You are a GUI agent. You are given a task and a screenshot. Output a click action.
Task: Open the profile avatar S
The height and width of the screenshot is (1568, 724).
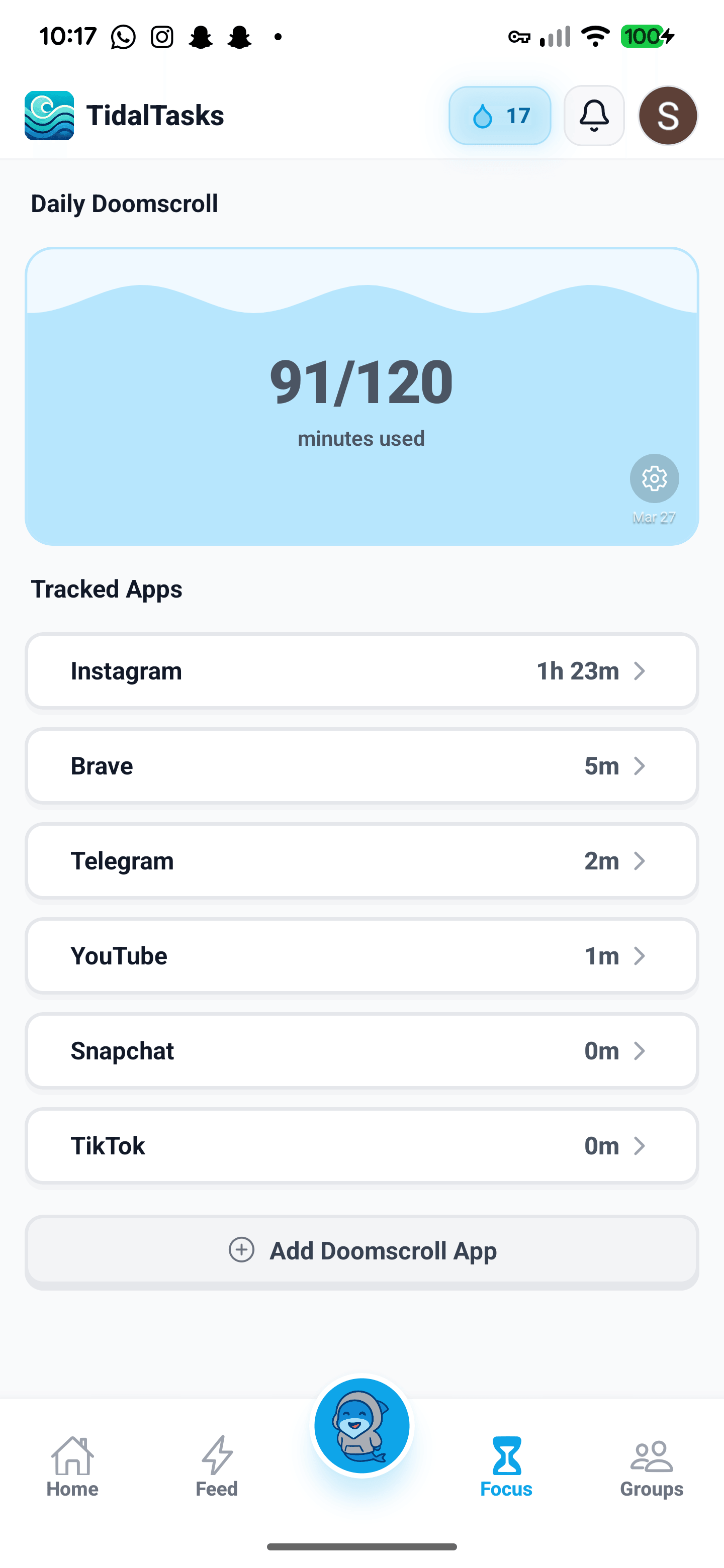coord(667,116)
